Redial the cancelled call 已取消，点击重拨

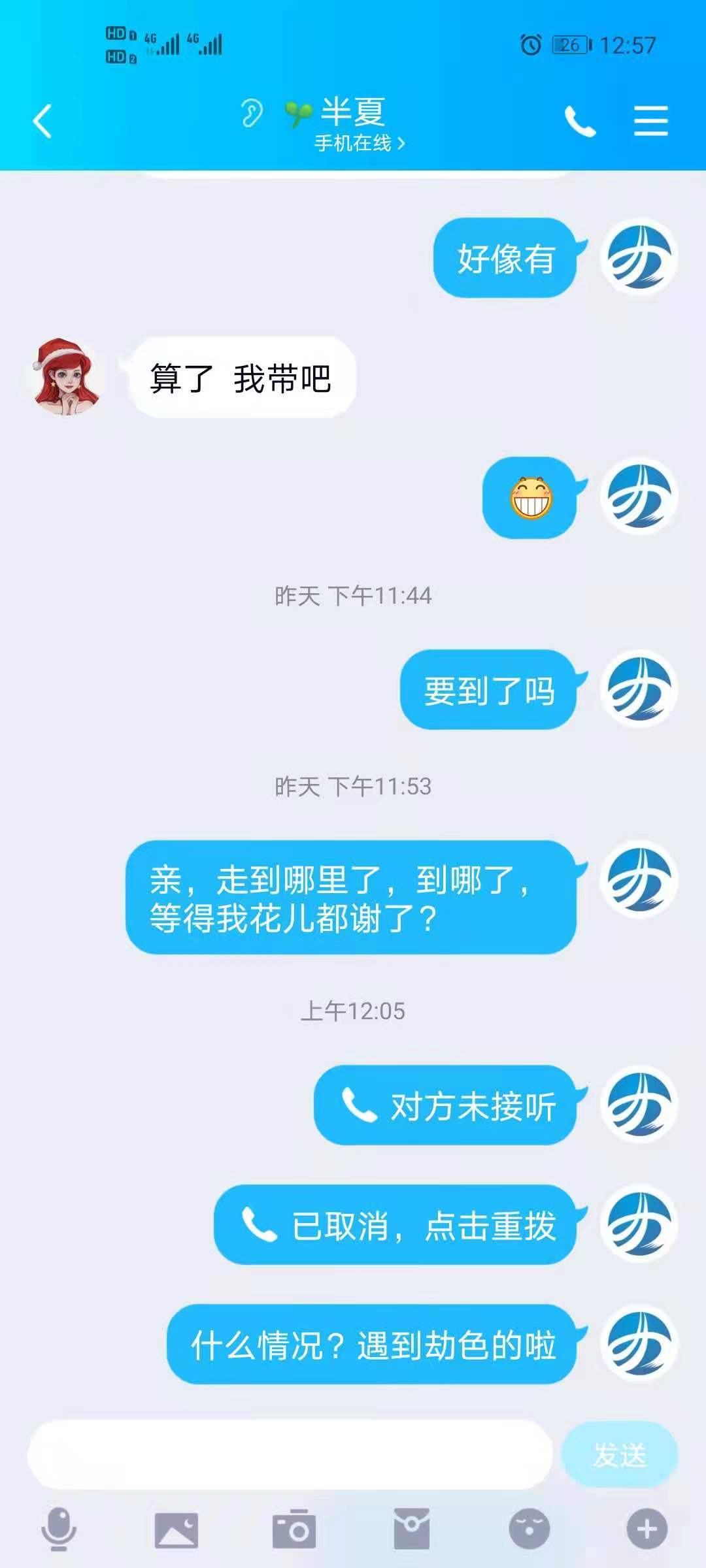(395, 1226)
